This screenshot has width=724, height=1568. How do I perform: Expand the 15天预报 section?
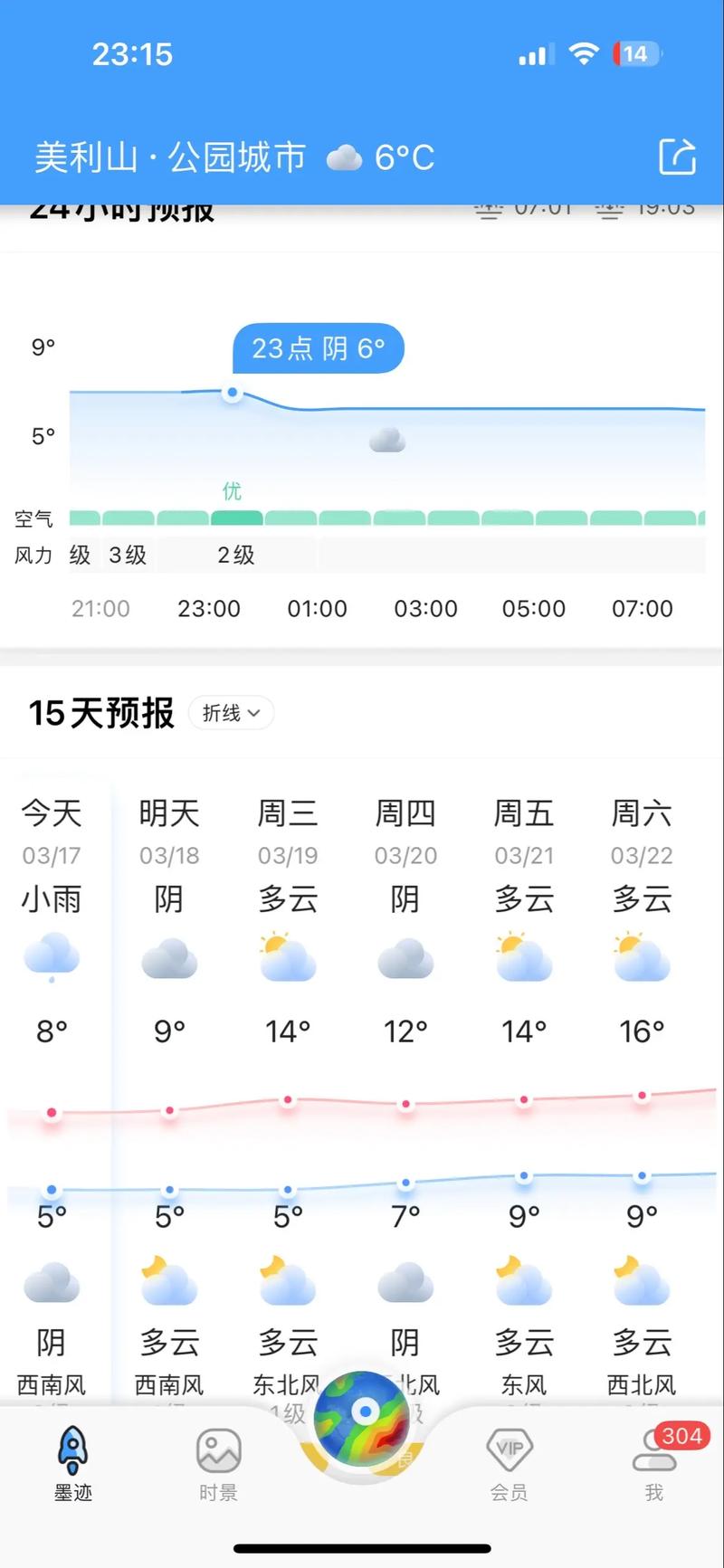point(100,714)
